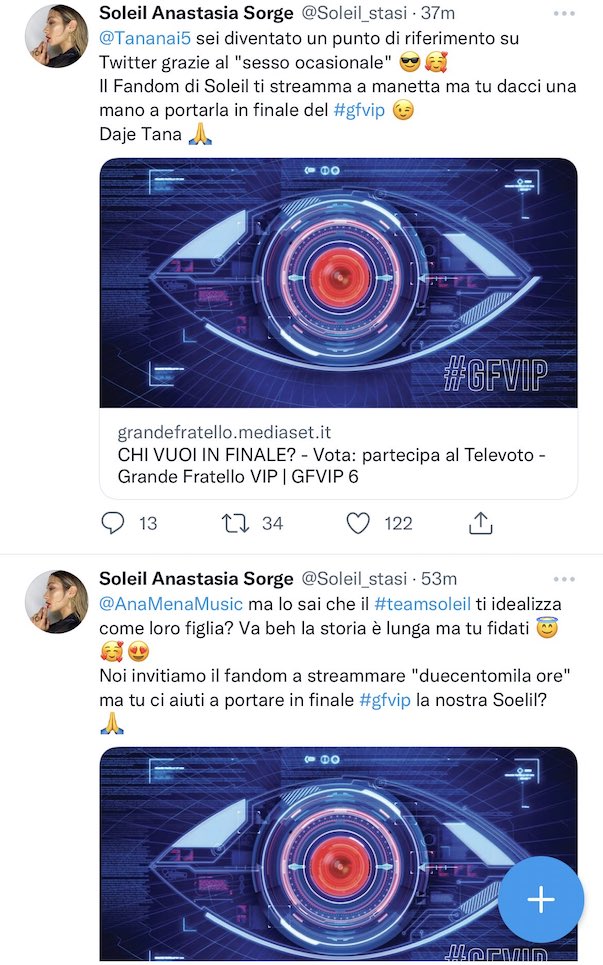The image size is (603, 965).
Task: Open the #teamsoleil hashtag
Action: [x=423, y=604]
